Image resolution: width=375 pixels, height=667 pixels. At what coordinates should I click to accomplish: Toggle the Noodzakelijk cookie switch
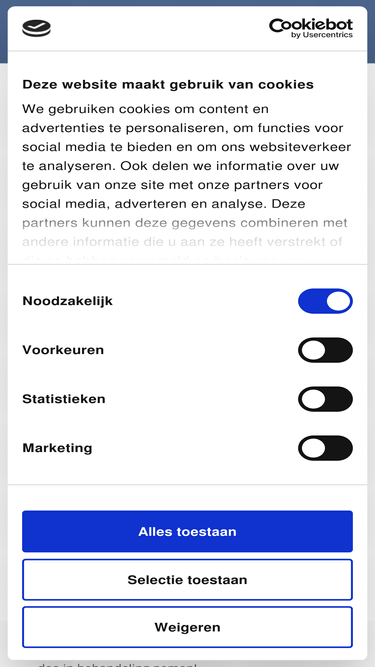pyautogui.click(x=325, y=301)
